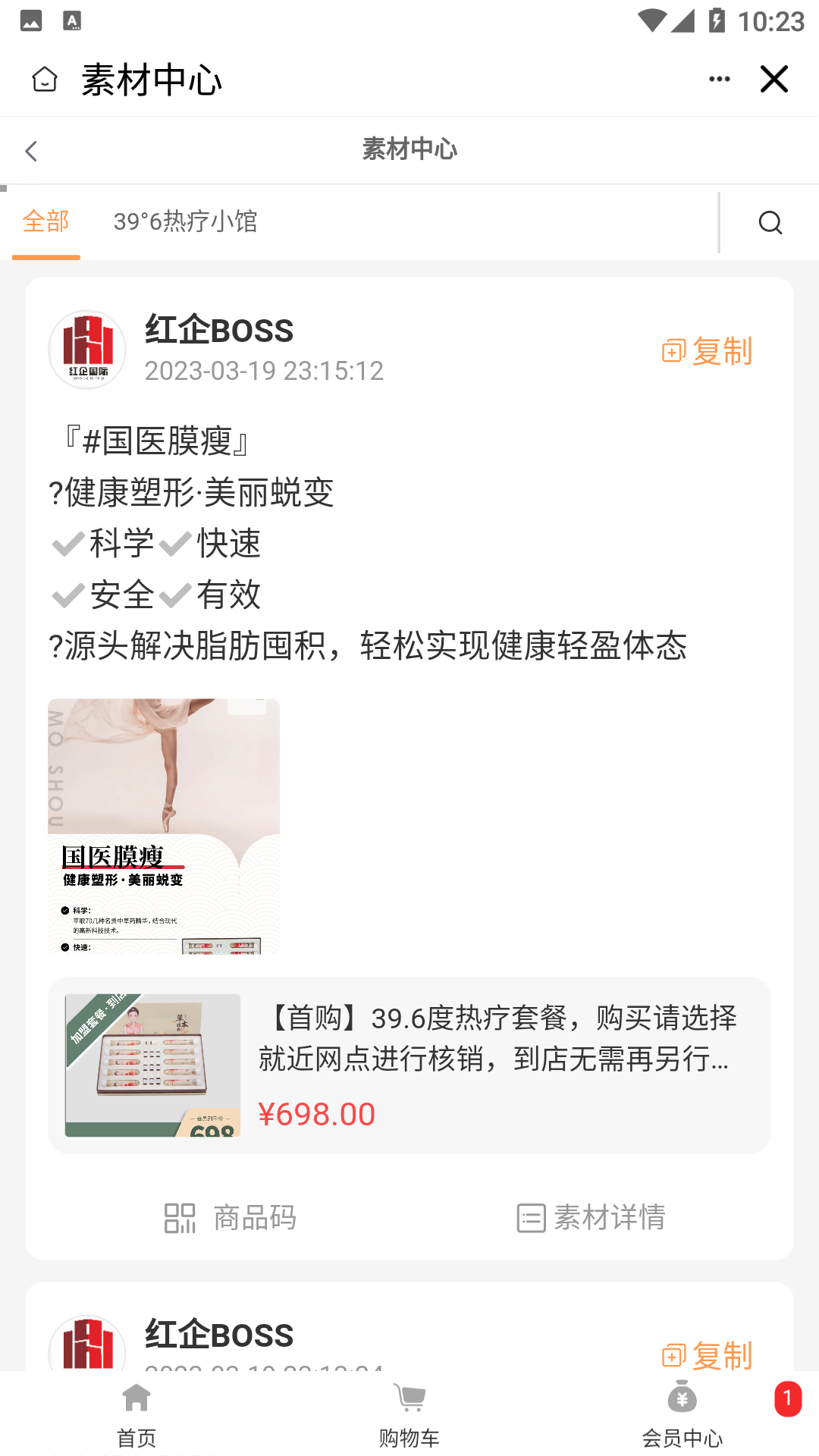Go back using the left chevron arrow

point(31,151)
